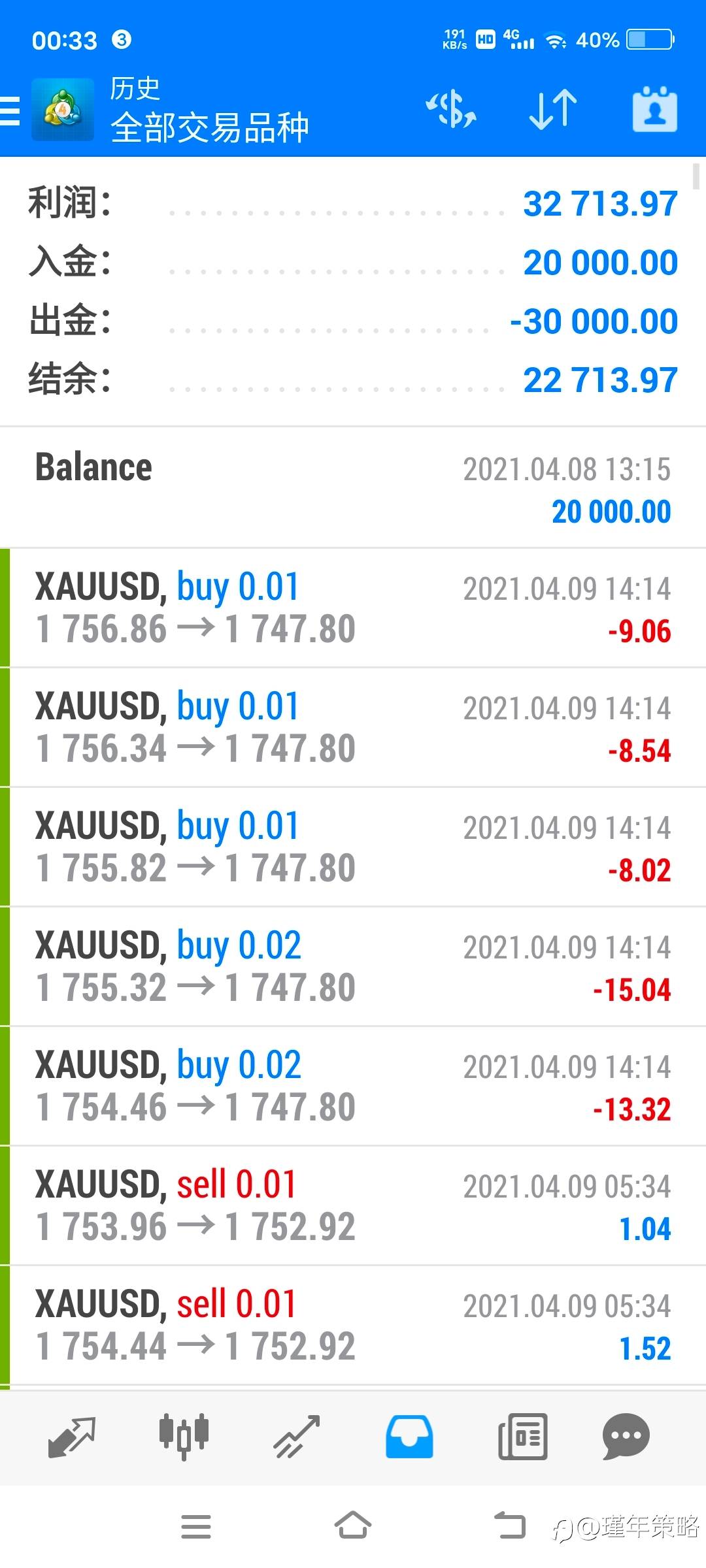Open the XAUUSD buy trade at 1 754.46

pyautogui.click(x=353, y=1086)
